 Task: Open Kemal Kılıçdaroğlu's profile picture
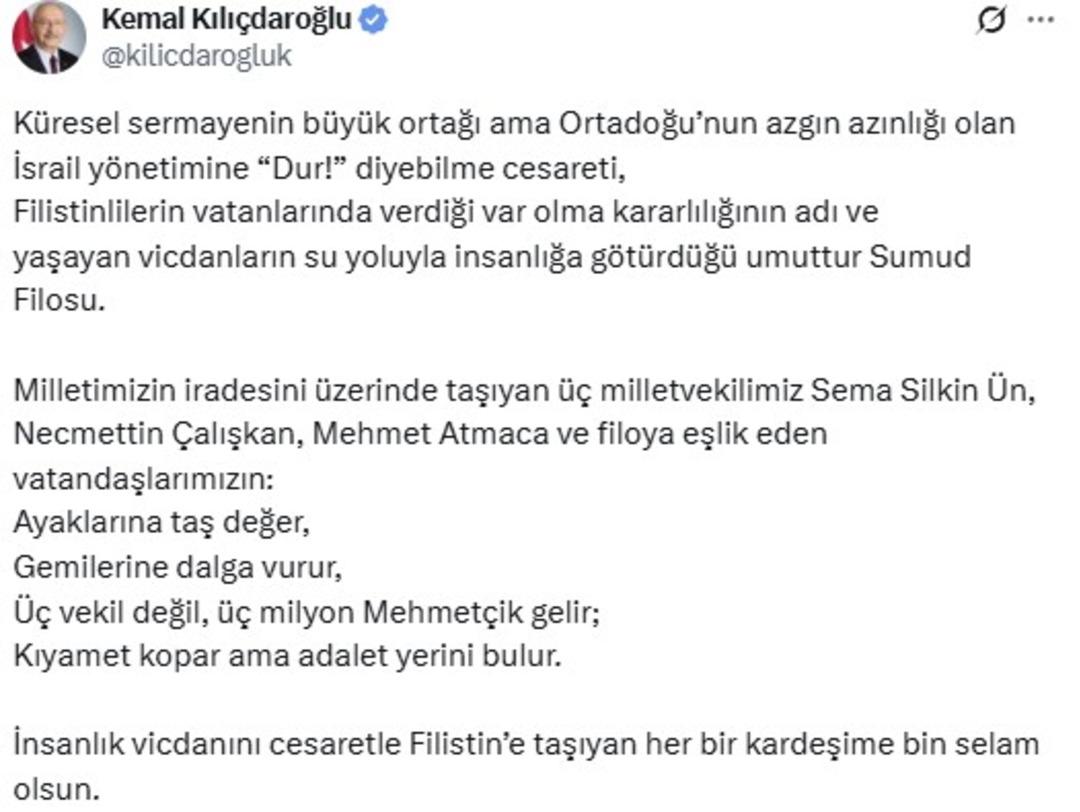pos(49,37)
